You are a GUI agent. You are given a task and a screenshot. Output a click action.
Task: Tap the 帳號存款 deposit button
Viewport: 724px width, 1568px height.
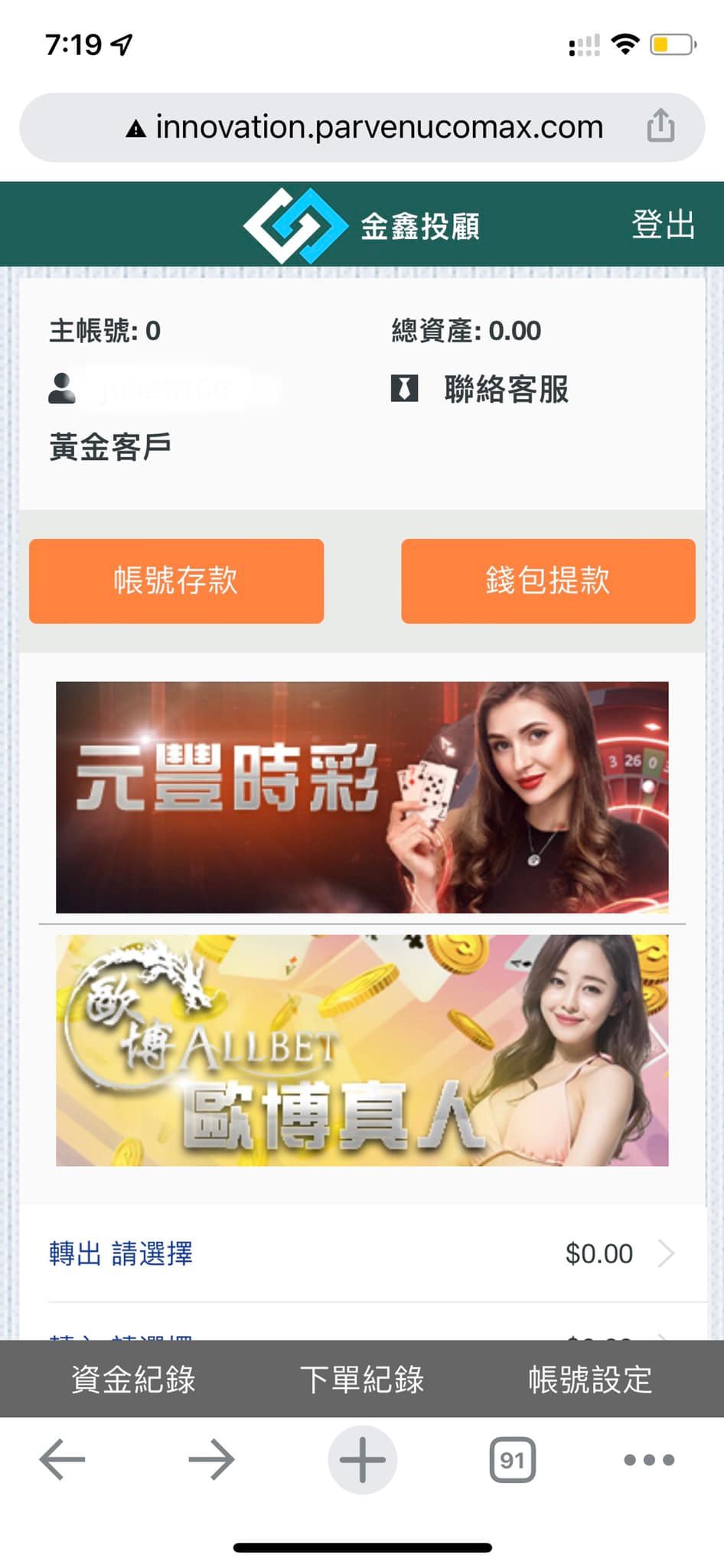tap(176, 580)
